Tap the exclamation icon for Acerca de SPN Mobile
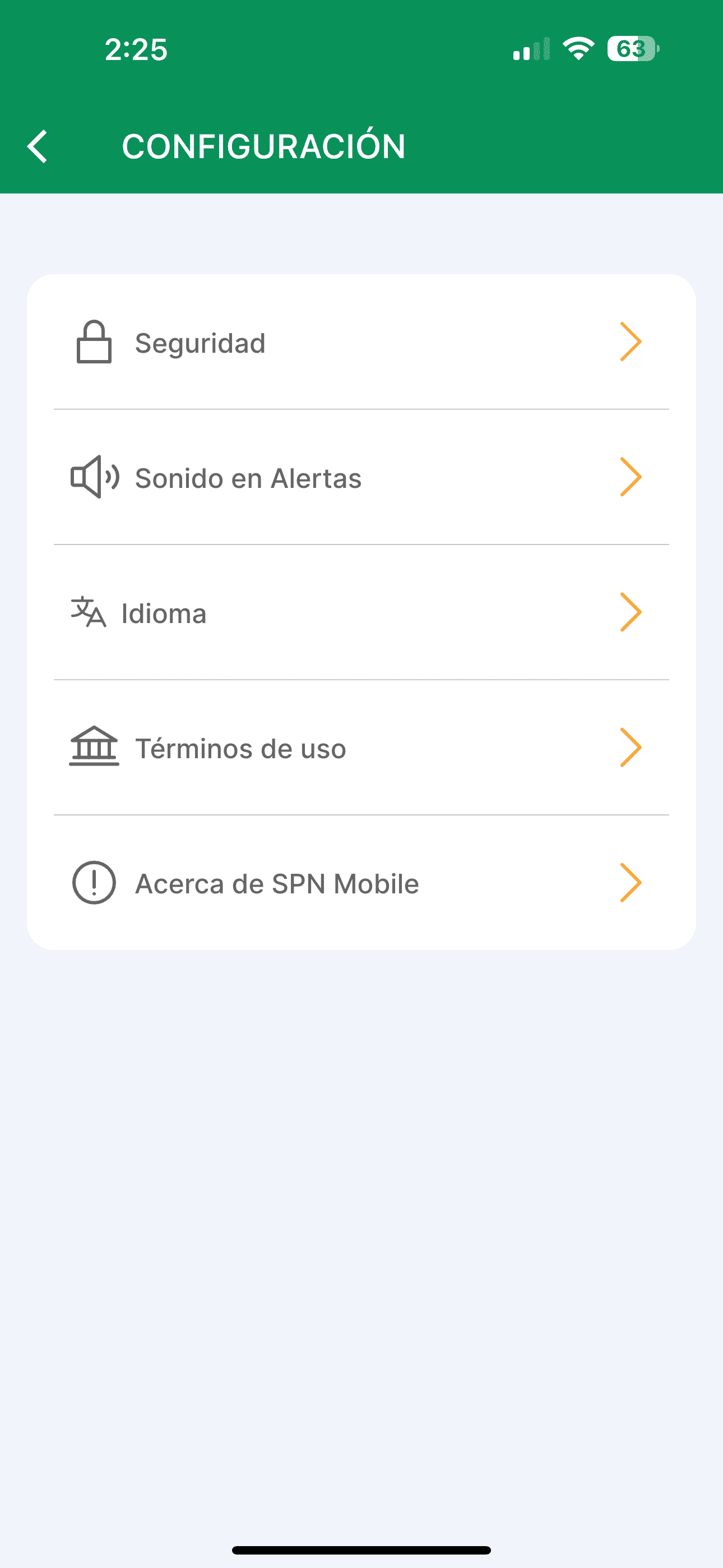Viewport: 723px width, 1568px height. [x=92, y=883]
